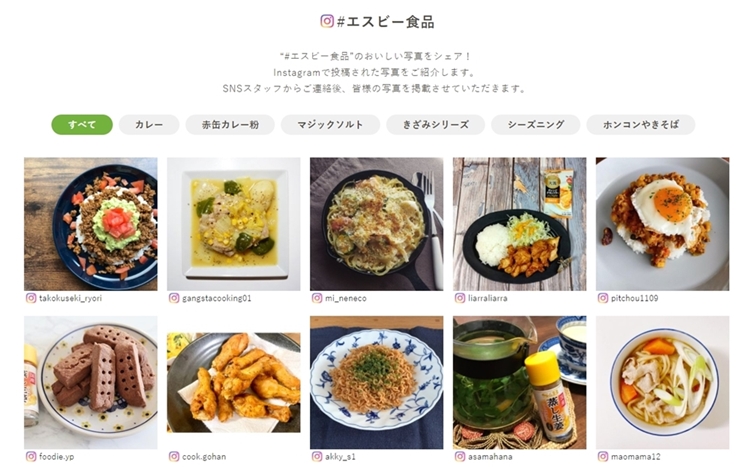The image size is (750, 467).
Task: Show ホンコンやきそば posts
Action: coord(641,125)
